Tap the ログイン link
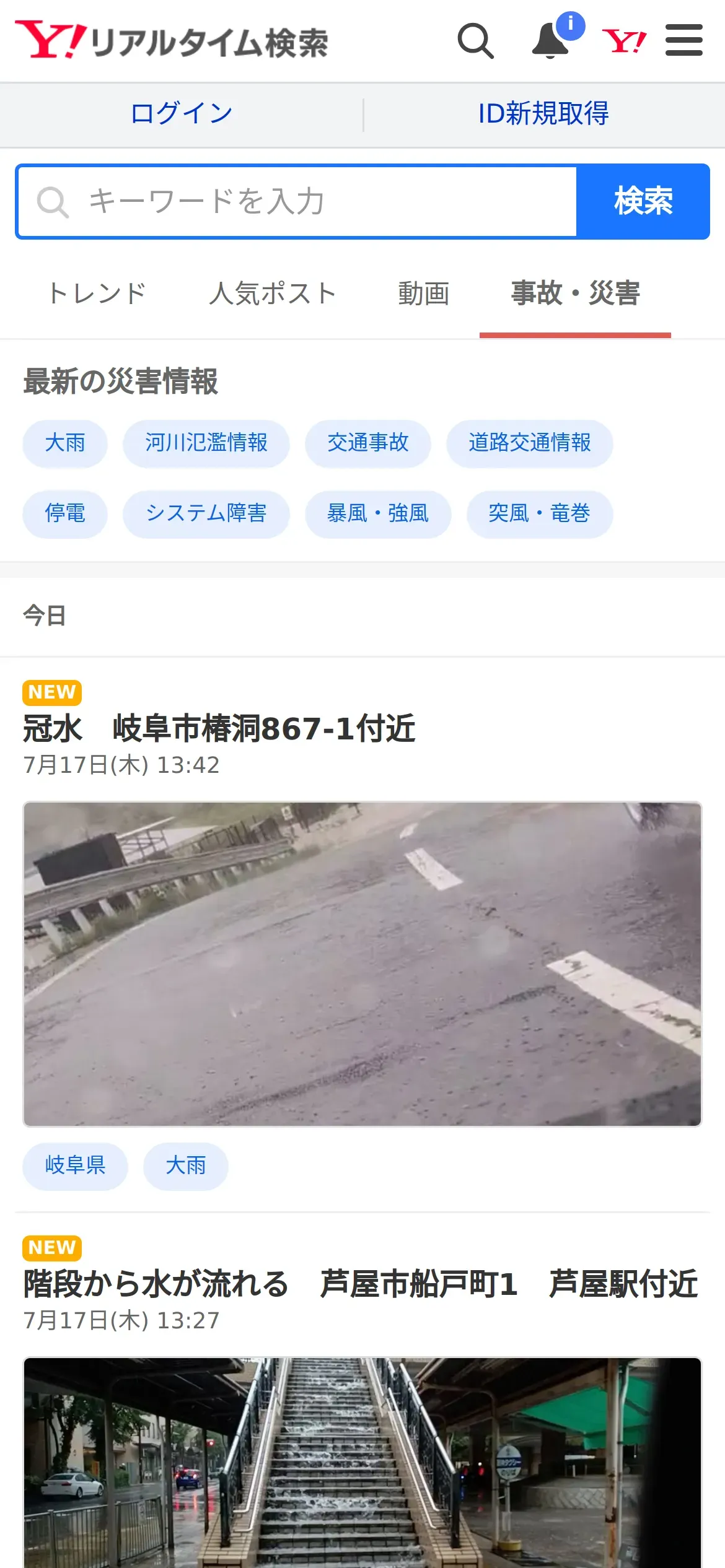This screenshot has height=1568, width=725. (182, 114)
